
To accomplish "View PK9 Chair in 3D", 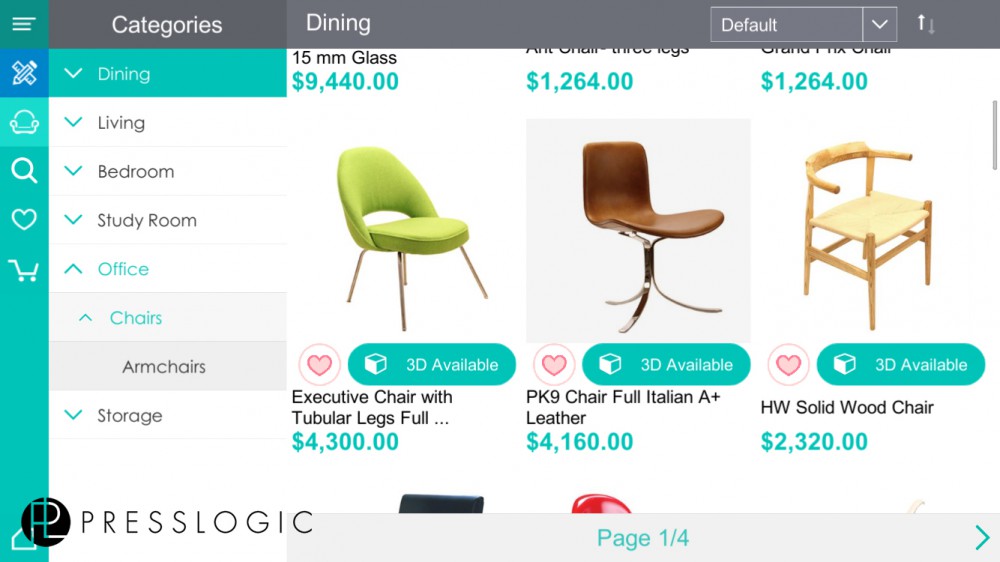I will 666,365.
